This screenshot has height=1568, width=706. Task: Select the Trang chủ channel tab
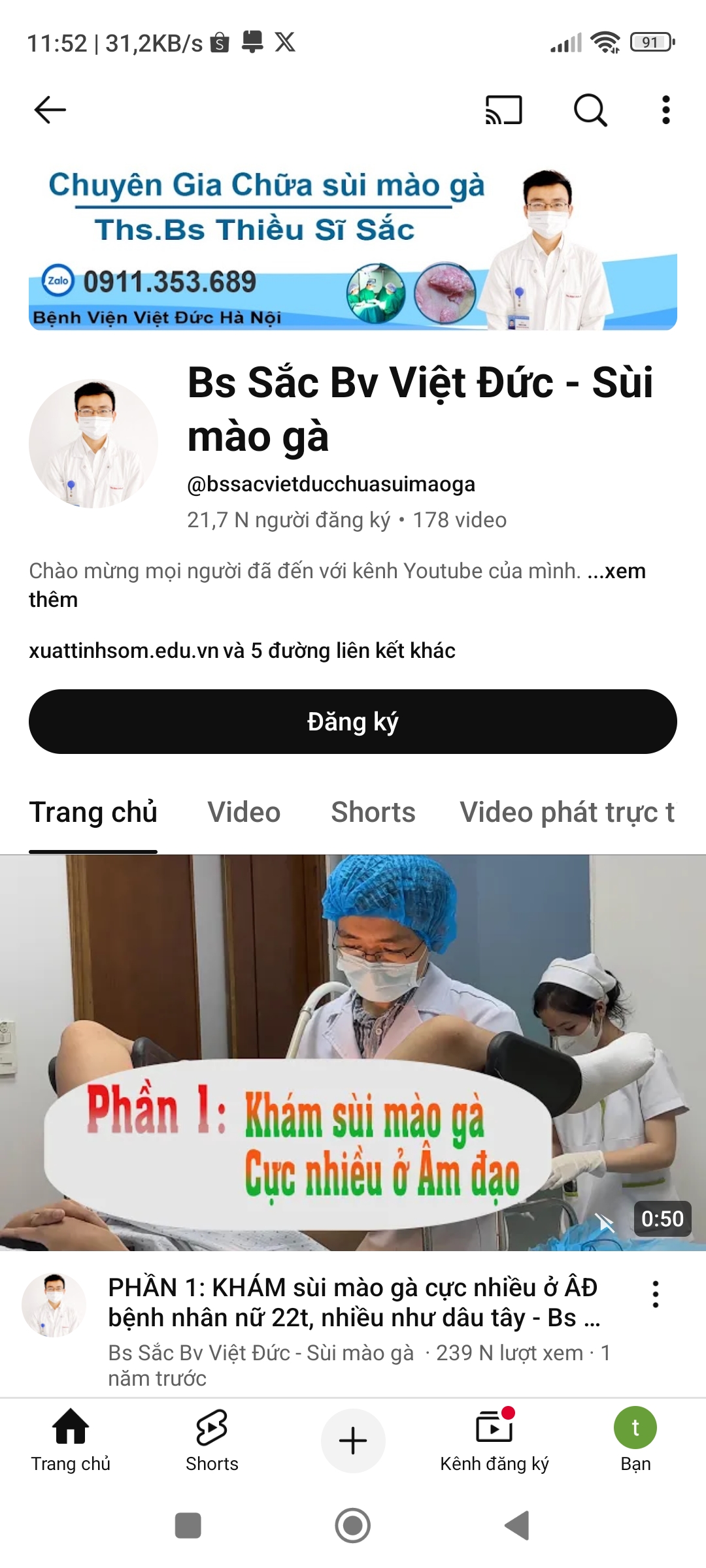coord(93,812)
